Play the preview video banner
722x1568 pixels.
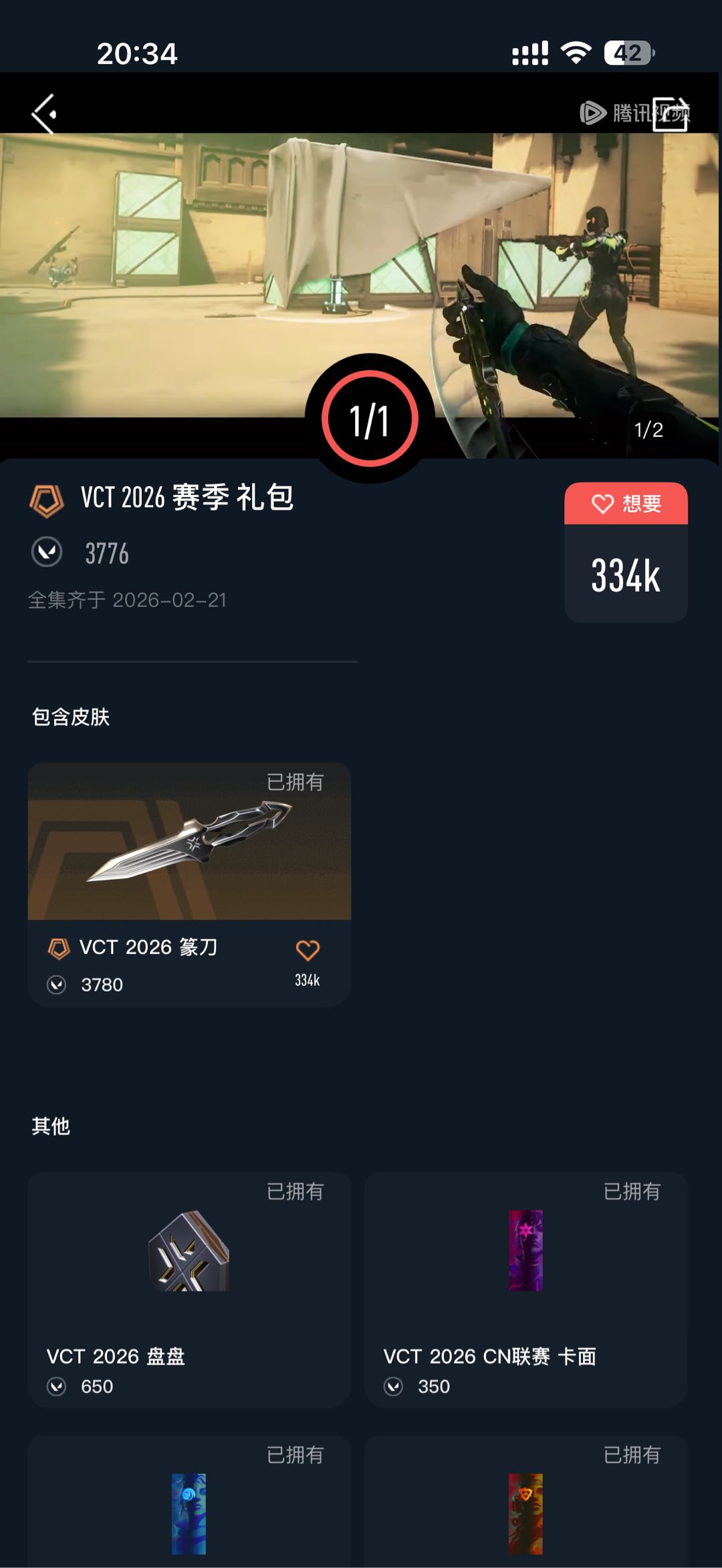pos(361,274)
